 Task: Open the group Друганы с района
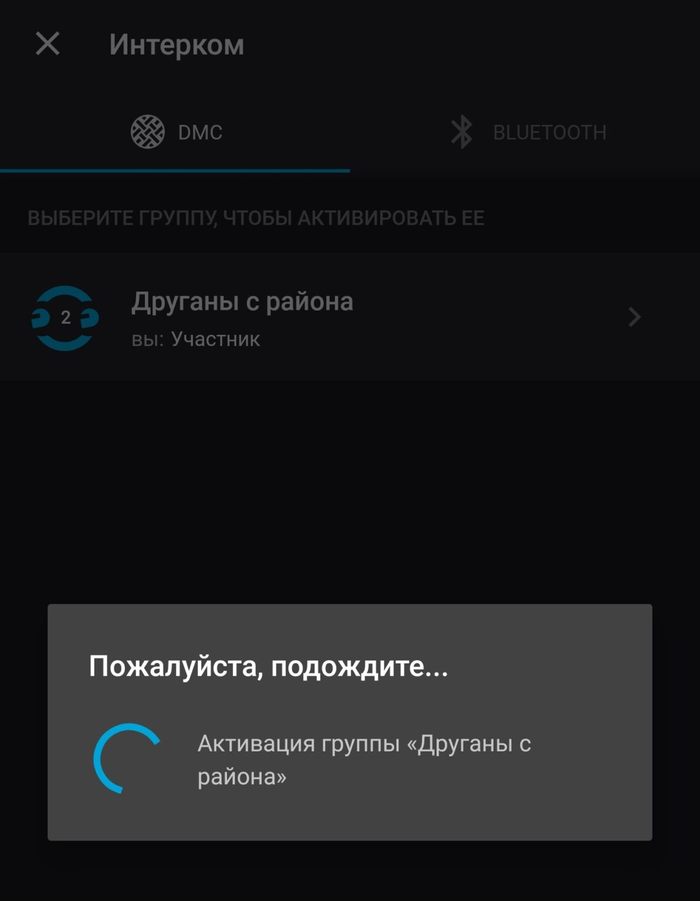click(340, 318)
